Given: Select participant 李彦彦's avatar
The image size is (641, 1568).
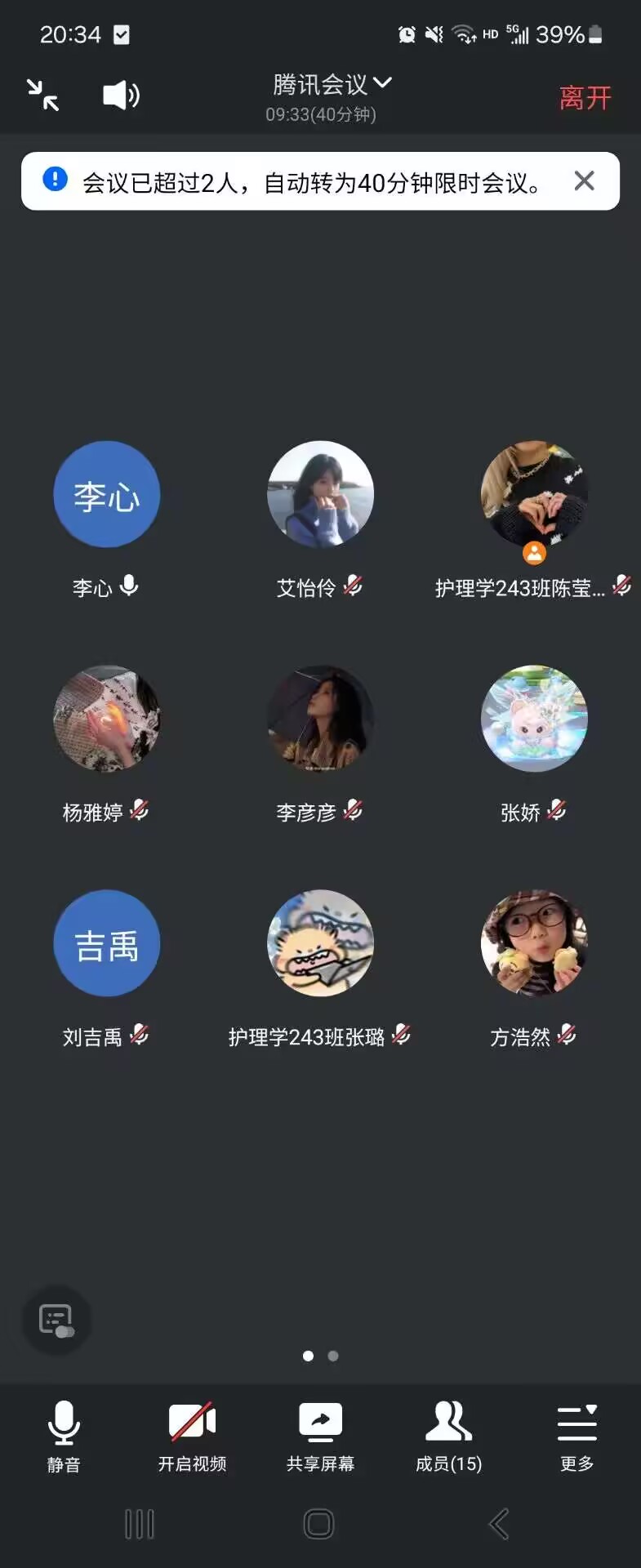Looking at the screenshot, I should point(320,719).
